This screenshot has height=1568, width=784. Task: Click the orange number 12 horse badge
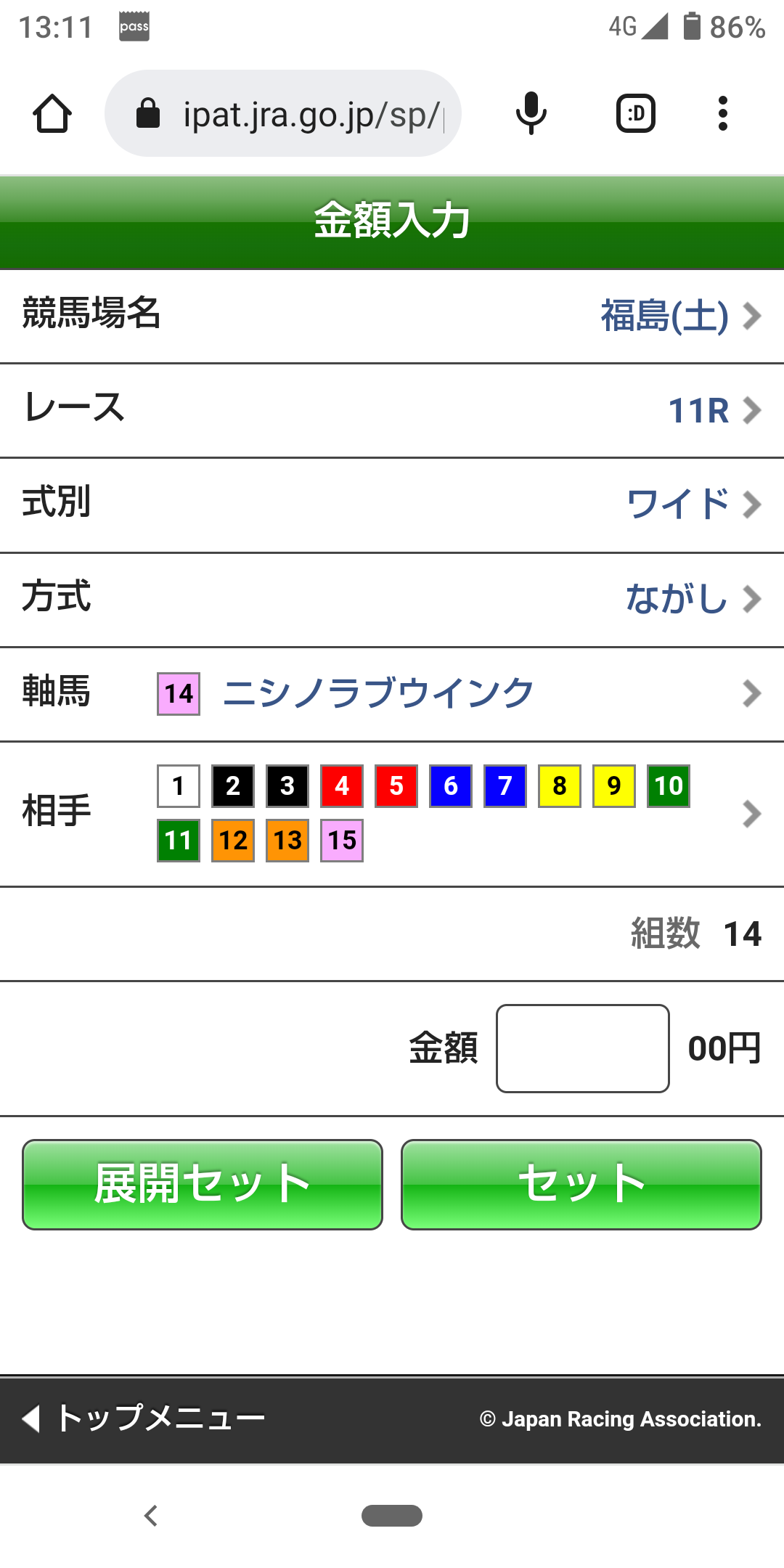tap(232, 840)
